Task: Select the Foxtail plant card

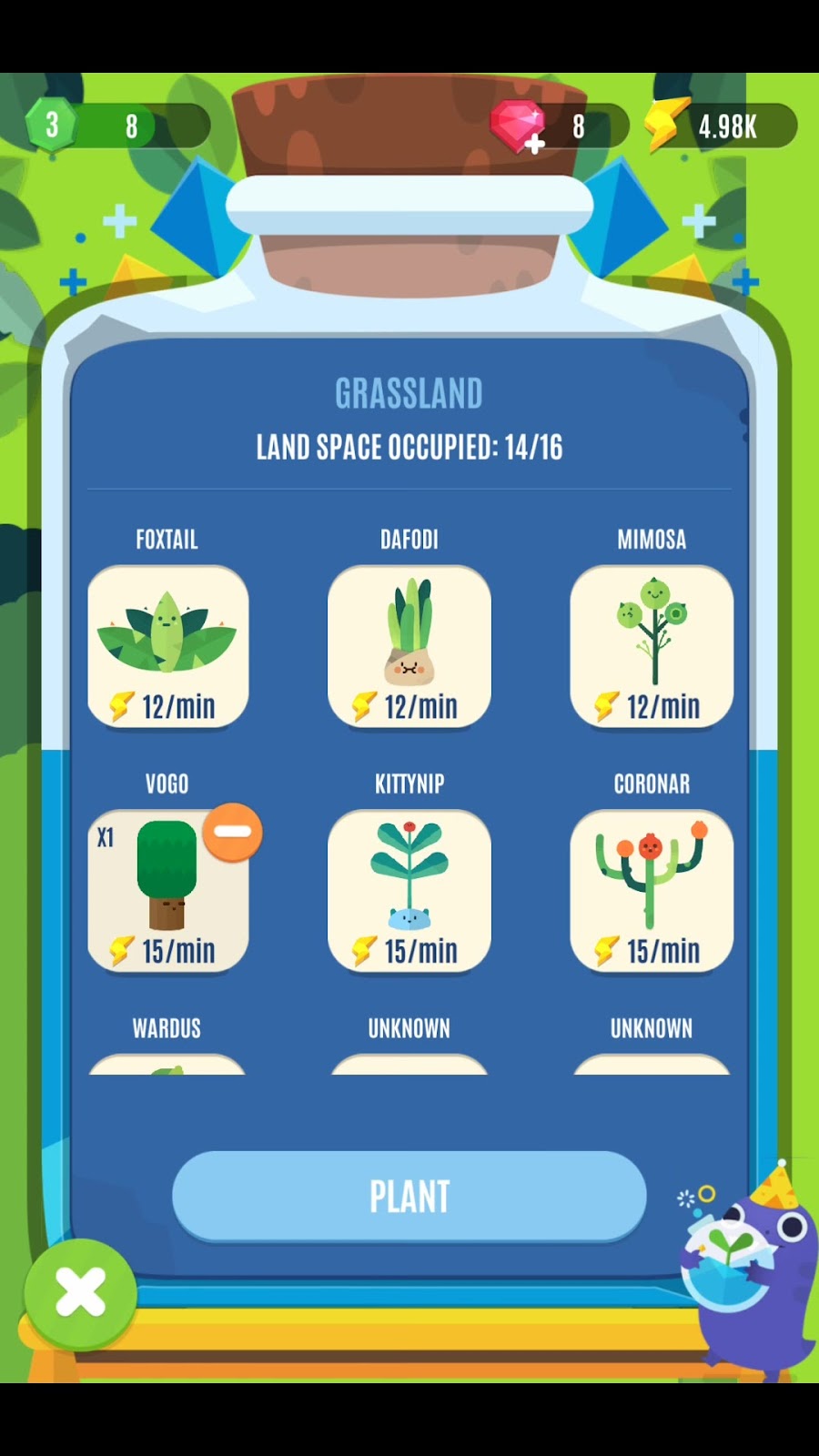Action: (x=167, y=646)
